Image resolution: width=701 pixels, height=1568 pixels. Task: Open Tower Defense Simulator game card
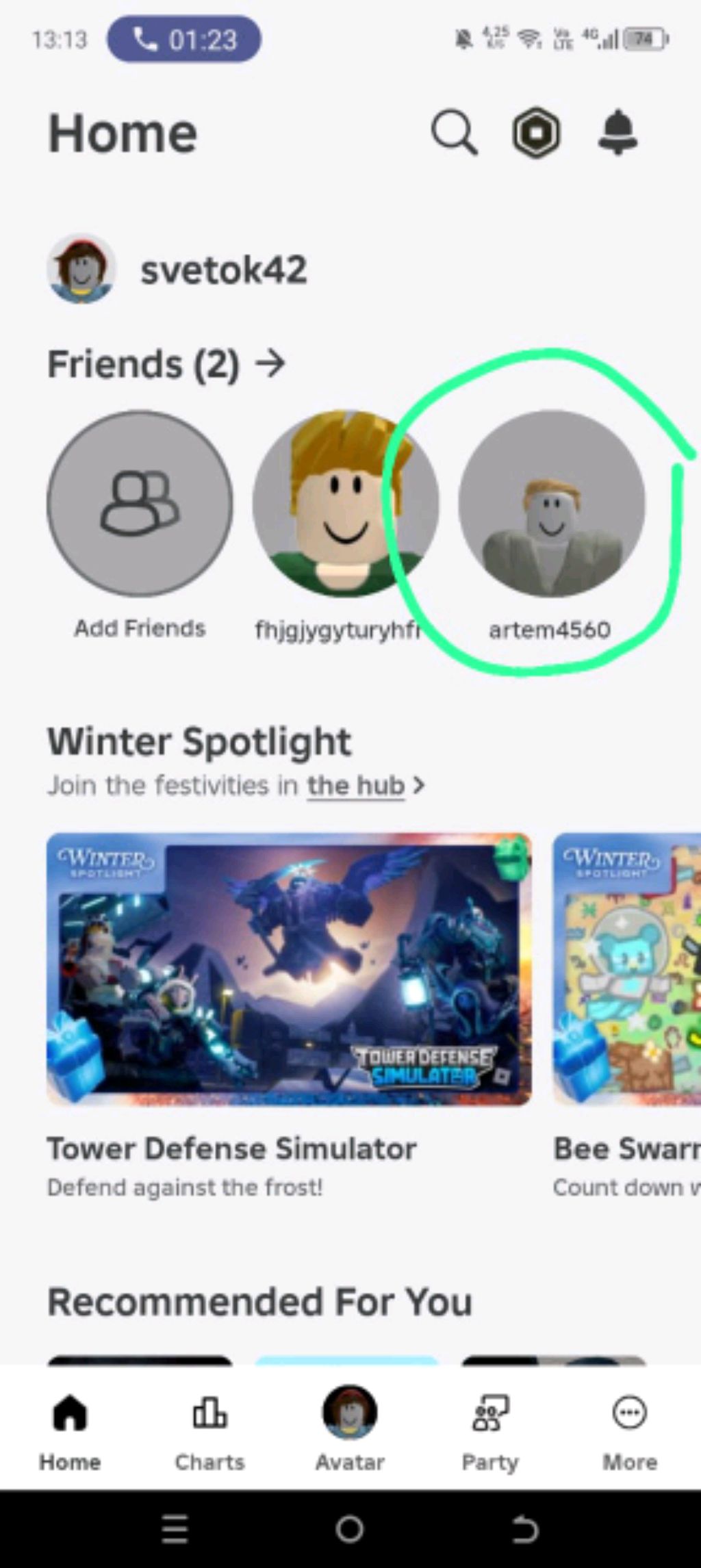pos(289,968)
